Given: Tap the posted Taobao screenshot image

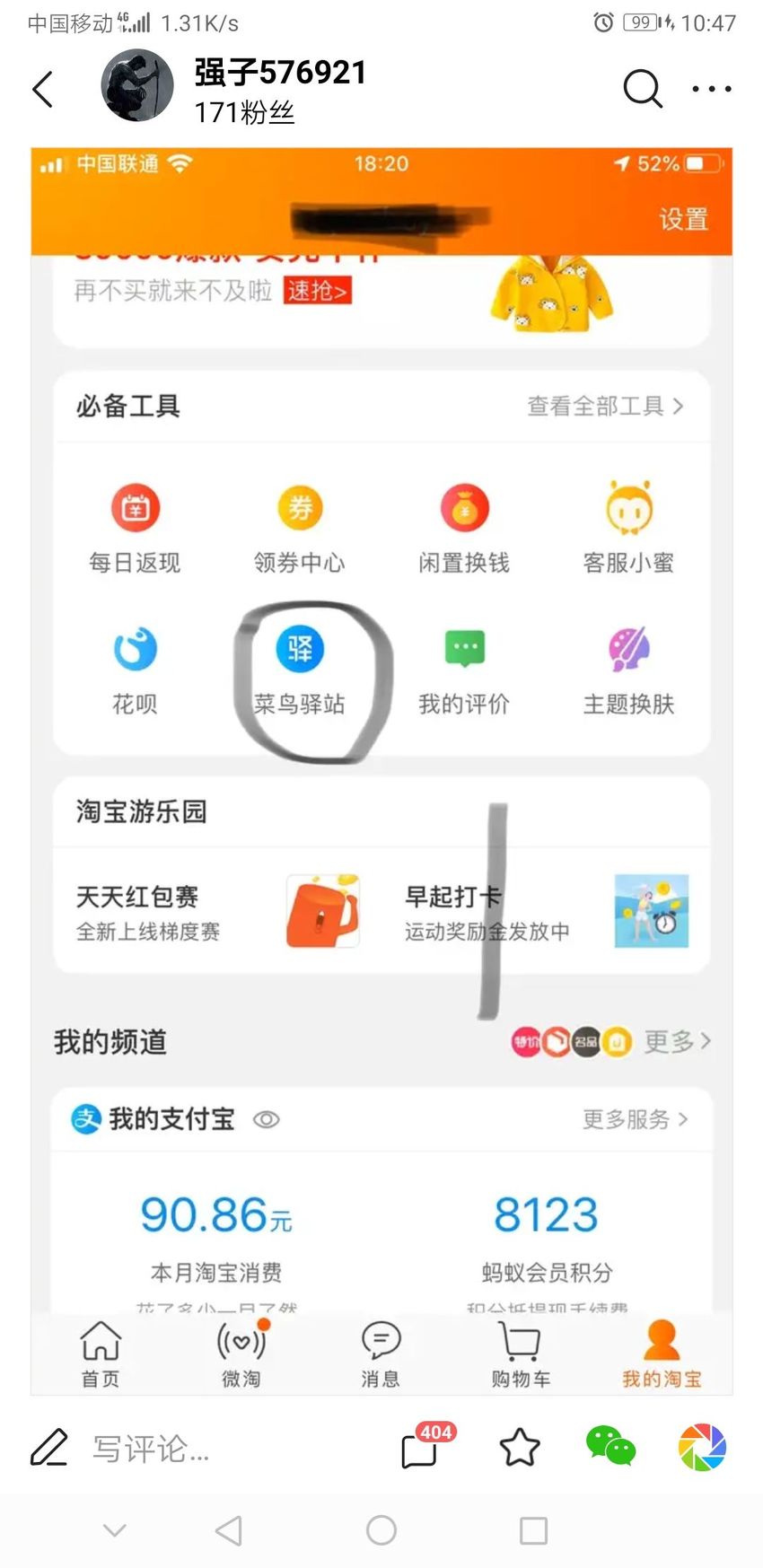Looking at the screenshot, I should (x=381, y=771).
